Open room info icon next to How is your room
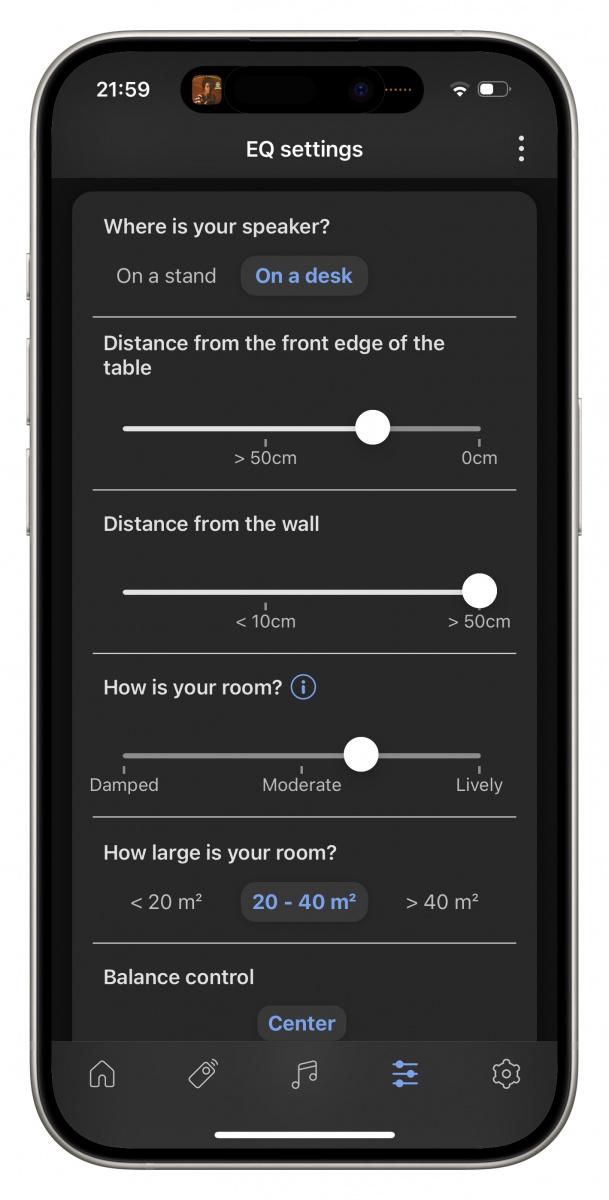609x1200 pixels. pyautogui.click(x=303, y=688)
